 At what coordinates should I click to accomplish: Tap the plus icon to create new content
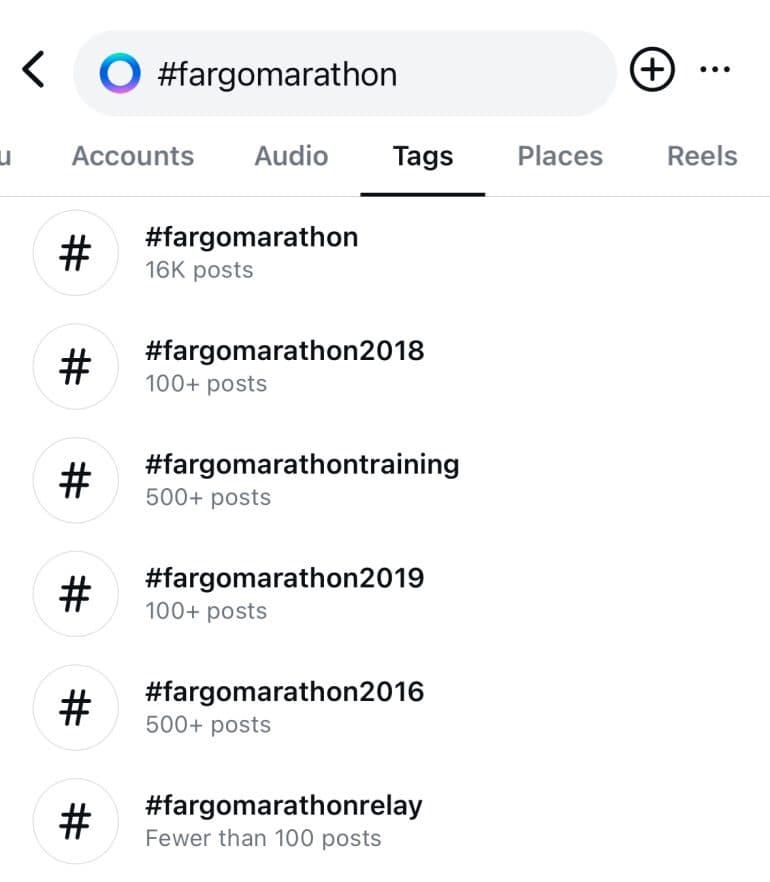651,70
